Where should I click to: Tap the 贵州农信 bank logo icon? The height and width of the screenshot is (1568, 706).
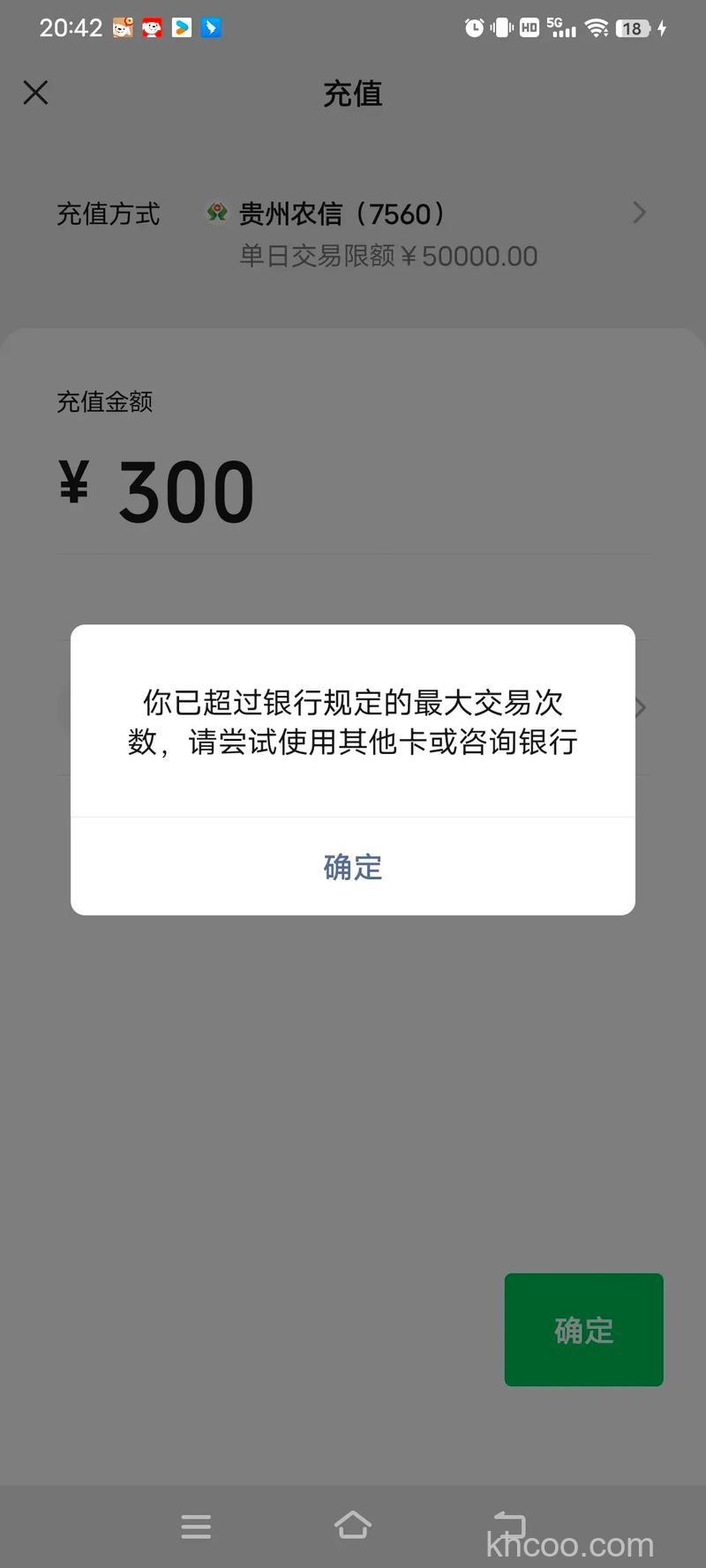click(x=217, y=213)
